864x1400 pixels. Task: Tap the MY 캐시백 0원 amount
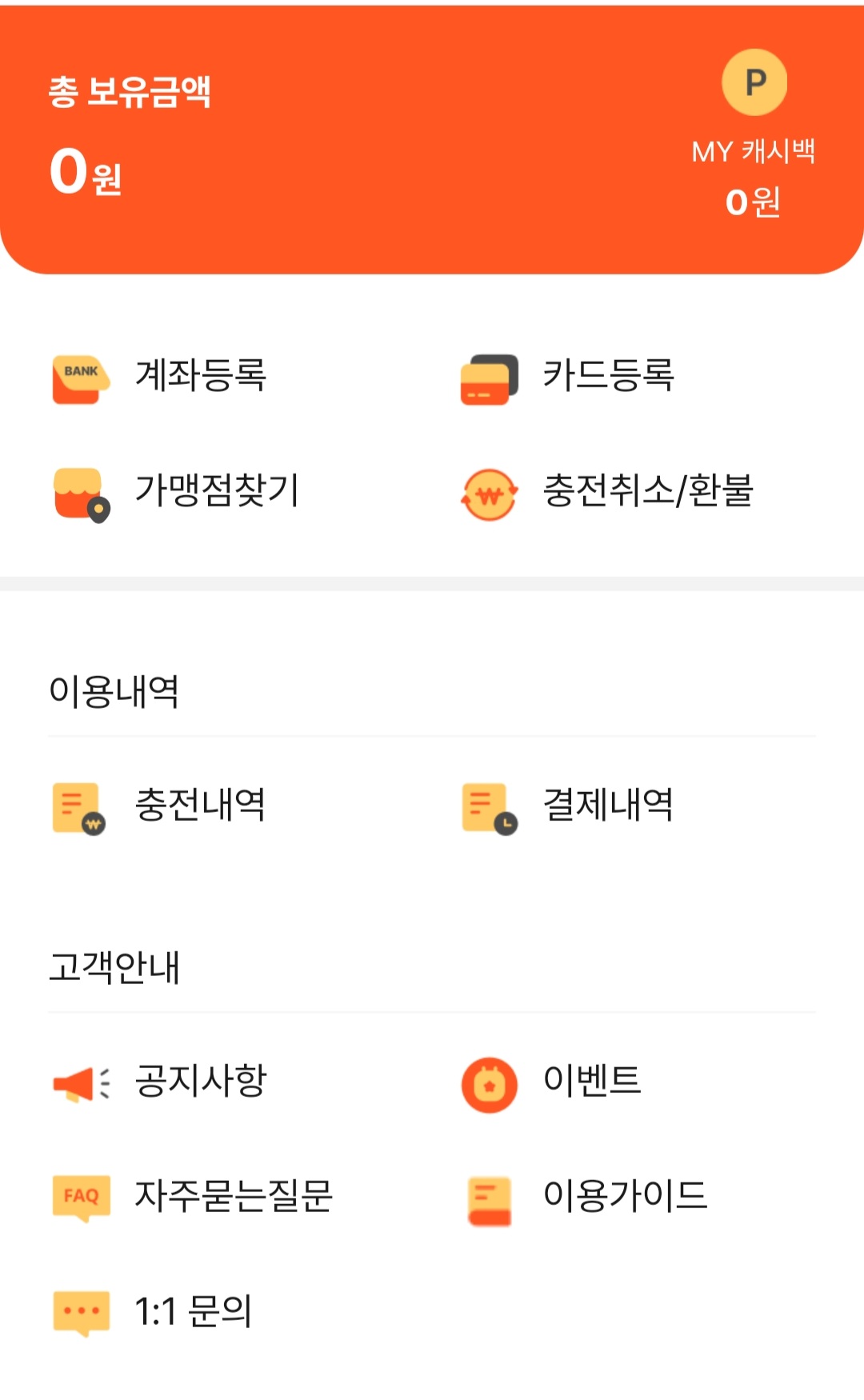[752, 202]
